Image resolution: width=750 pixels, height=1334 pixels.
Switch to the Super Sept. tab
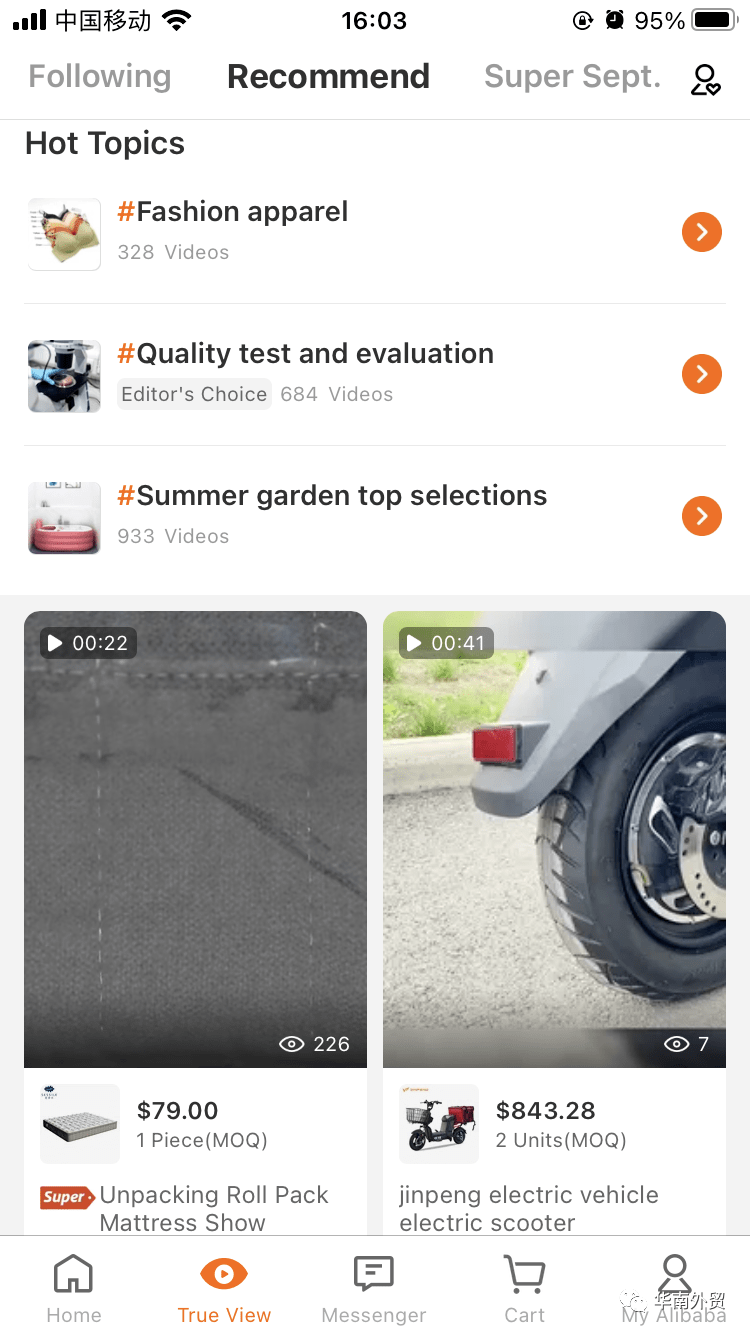[572, 77]
